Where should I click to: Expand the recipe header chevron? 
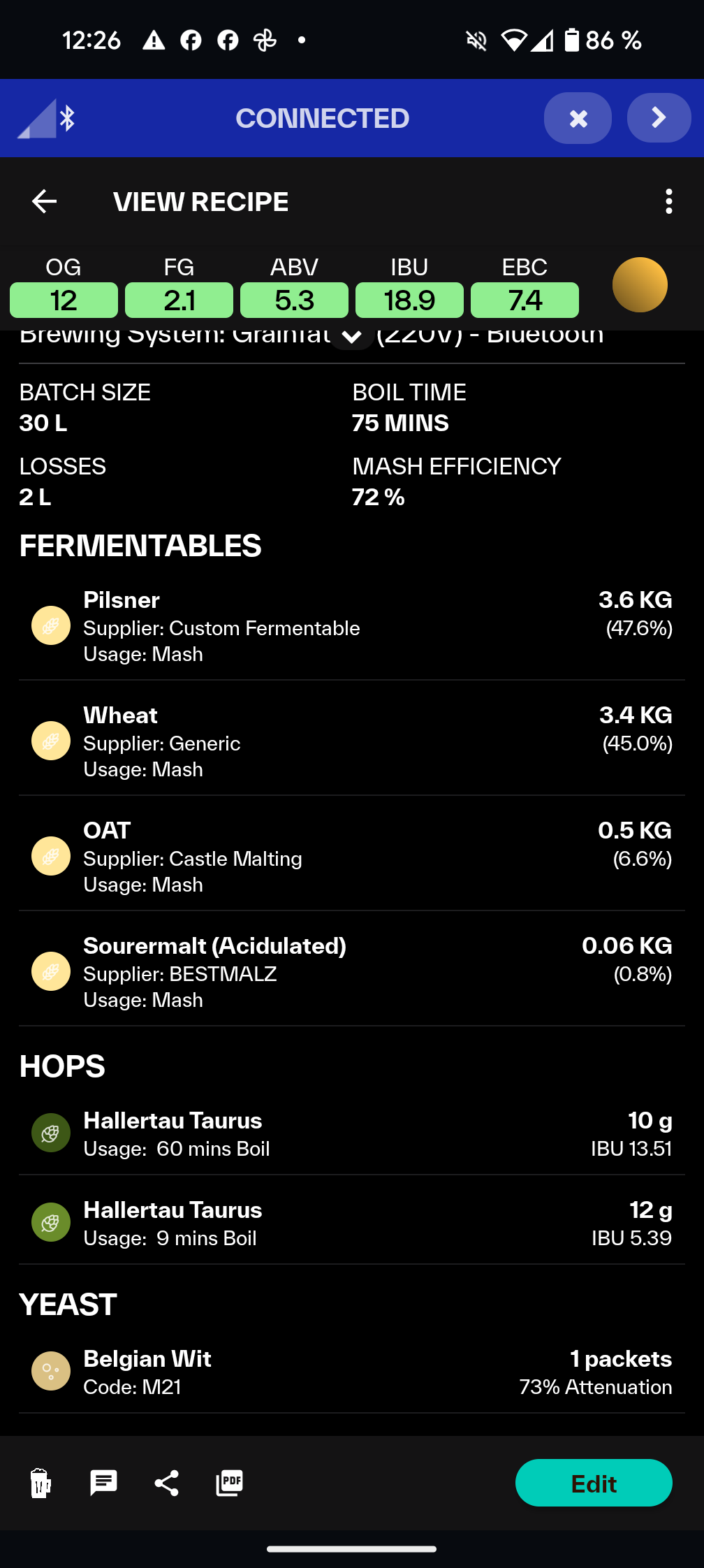(351, 337)
